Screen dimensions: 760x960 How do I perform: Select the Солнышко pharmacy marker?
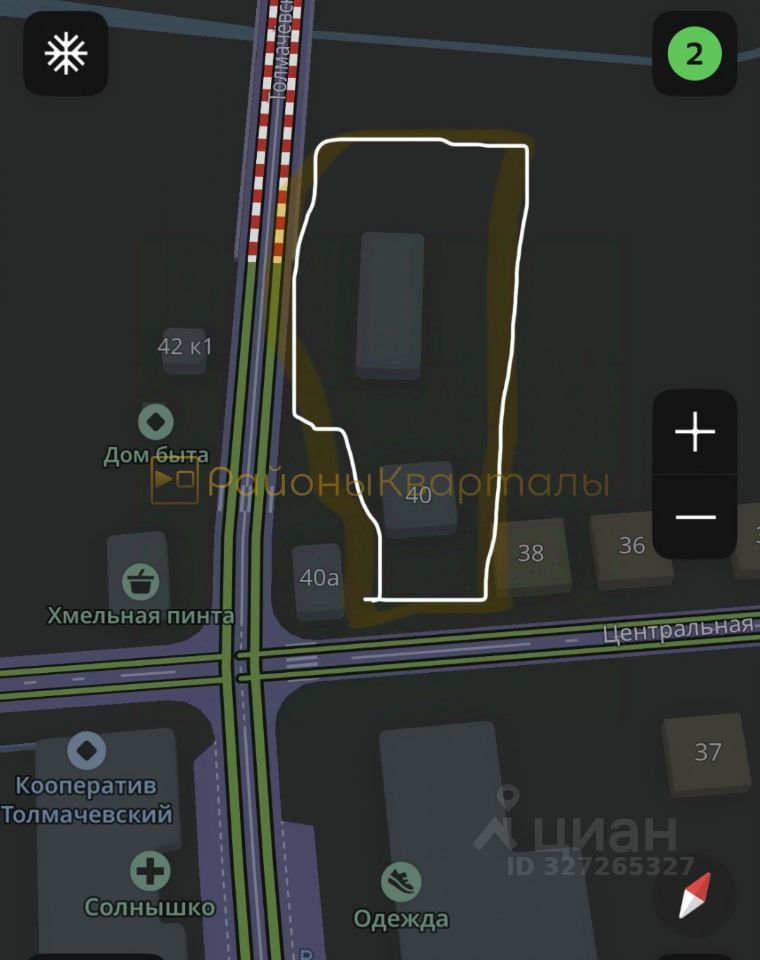(x=150, y=871)
